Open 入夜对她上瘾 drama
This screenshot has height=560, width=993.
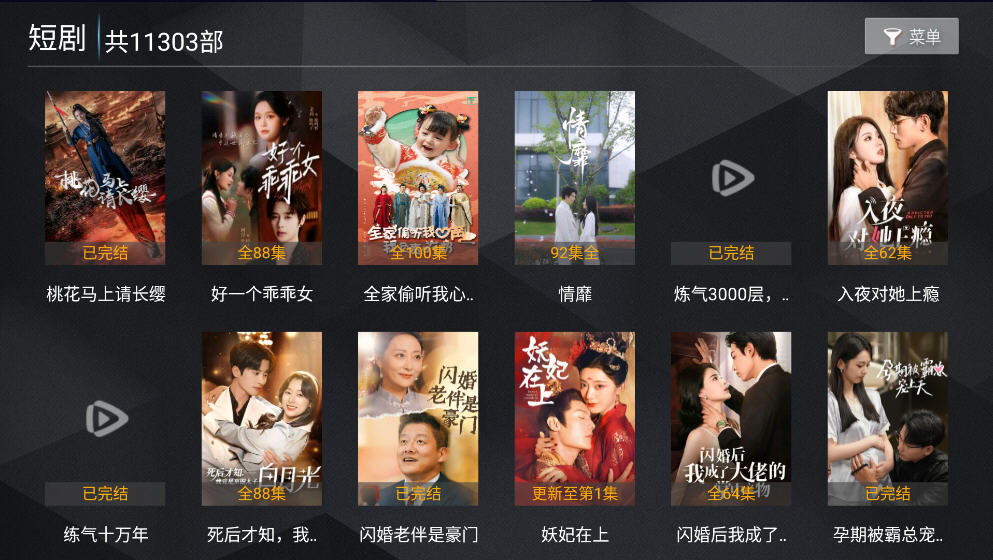[x=887, y=178]
